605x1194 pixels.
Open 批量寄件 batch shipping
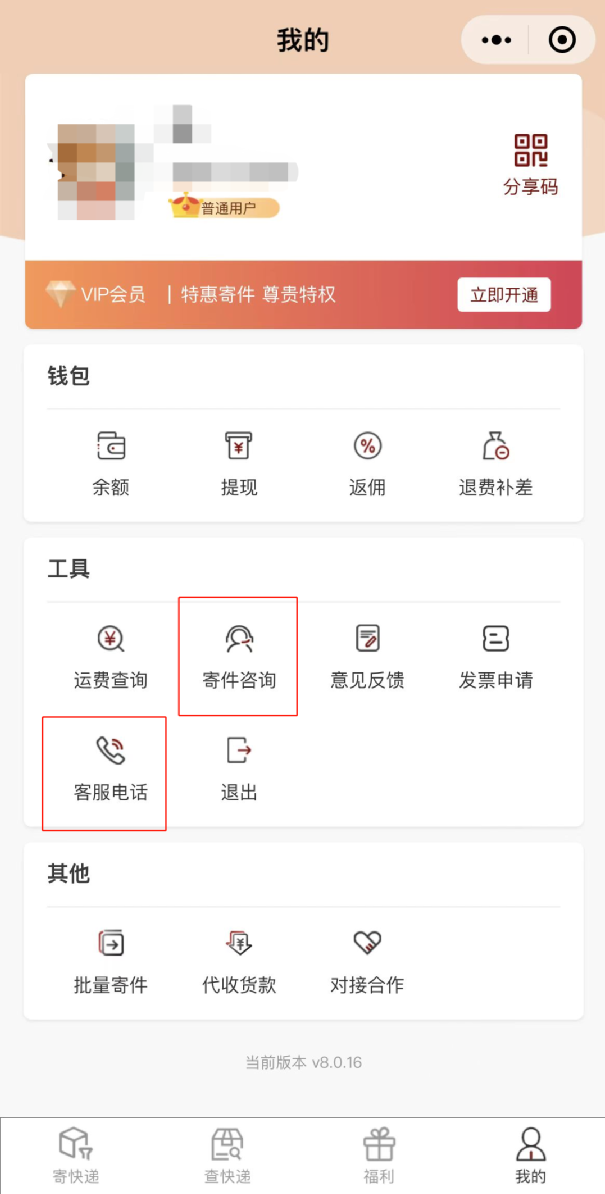[111, 961]
